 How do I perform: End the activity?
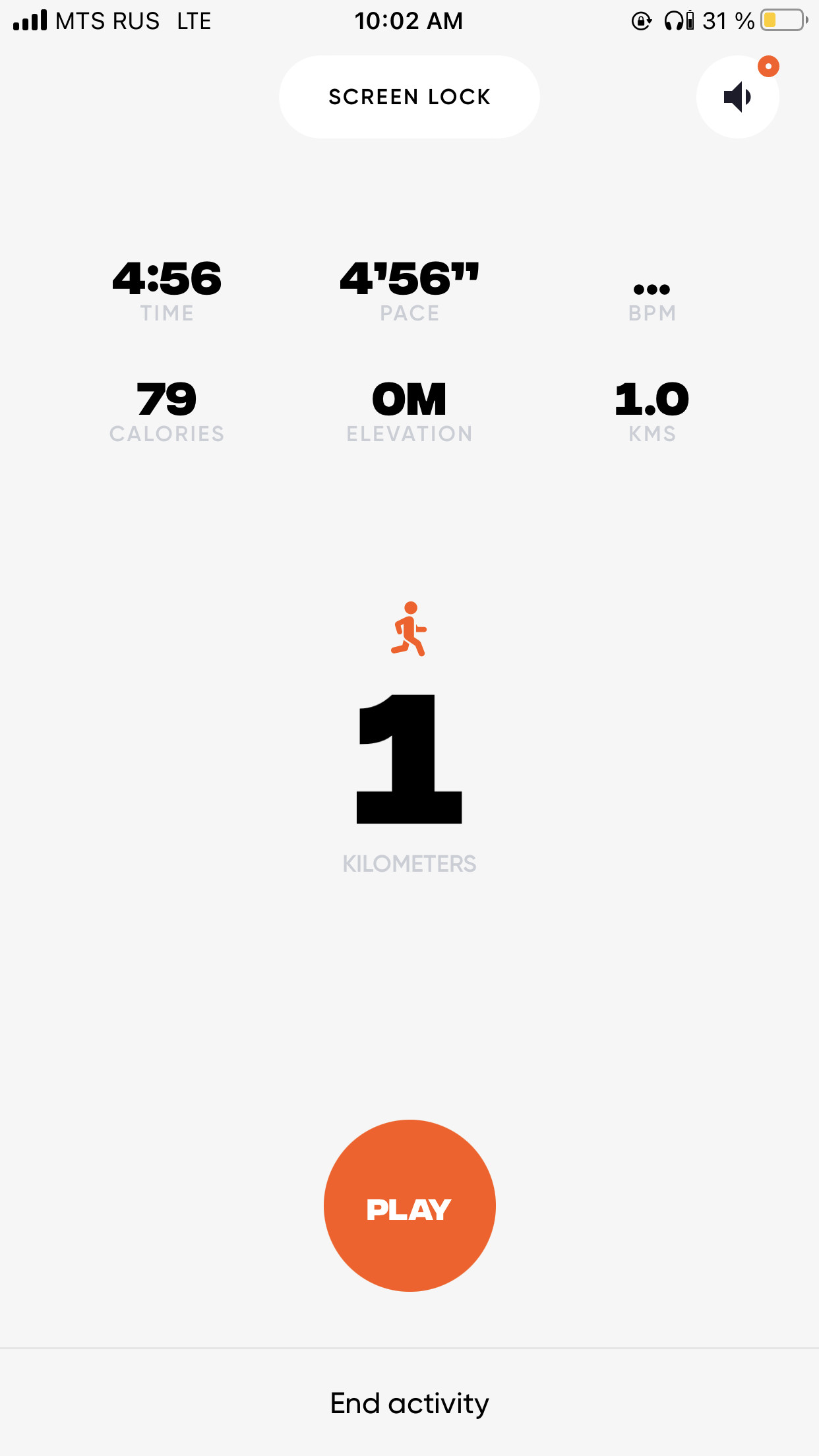(x=409, y=1403)
